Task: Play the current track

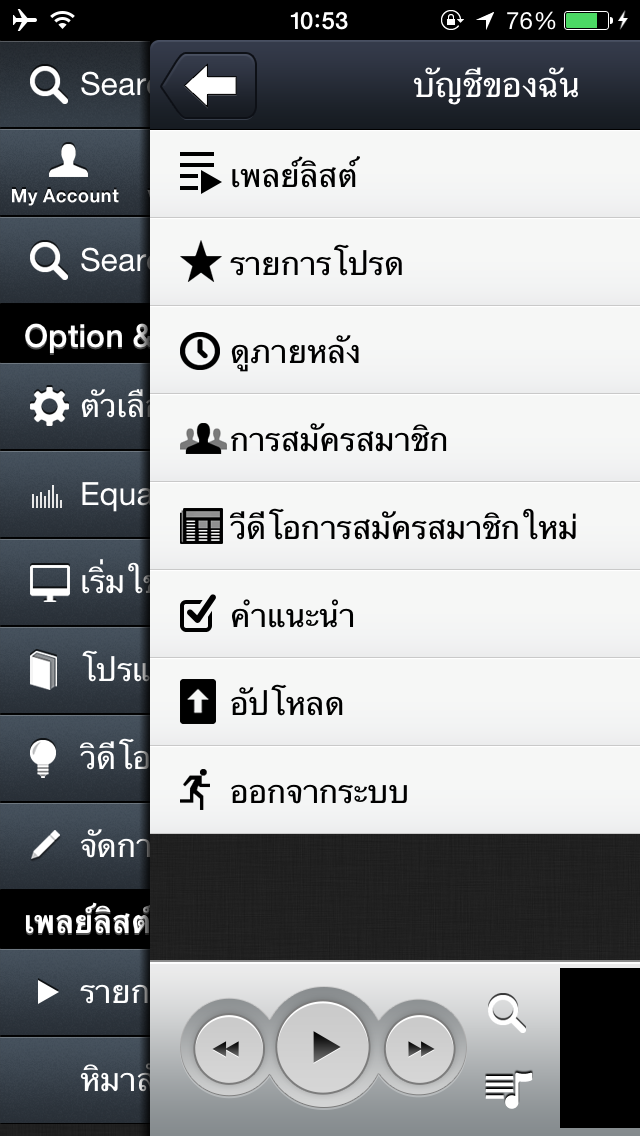Action: tap(323, 1047)
